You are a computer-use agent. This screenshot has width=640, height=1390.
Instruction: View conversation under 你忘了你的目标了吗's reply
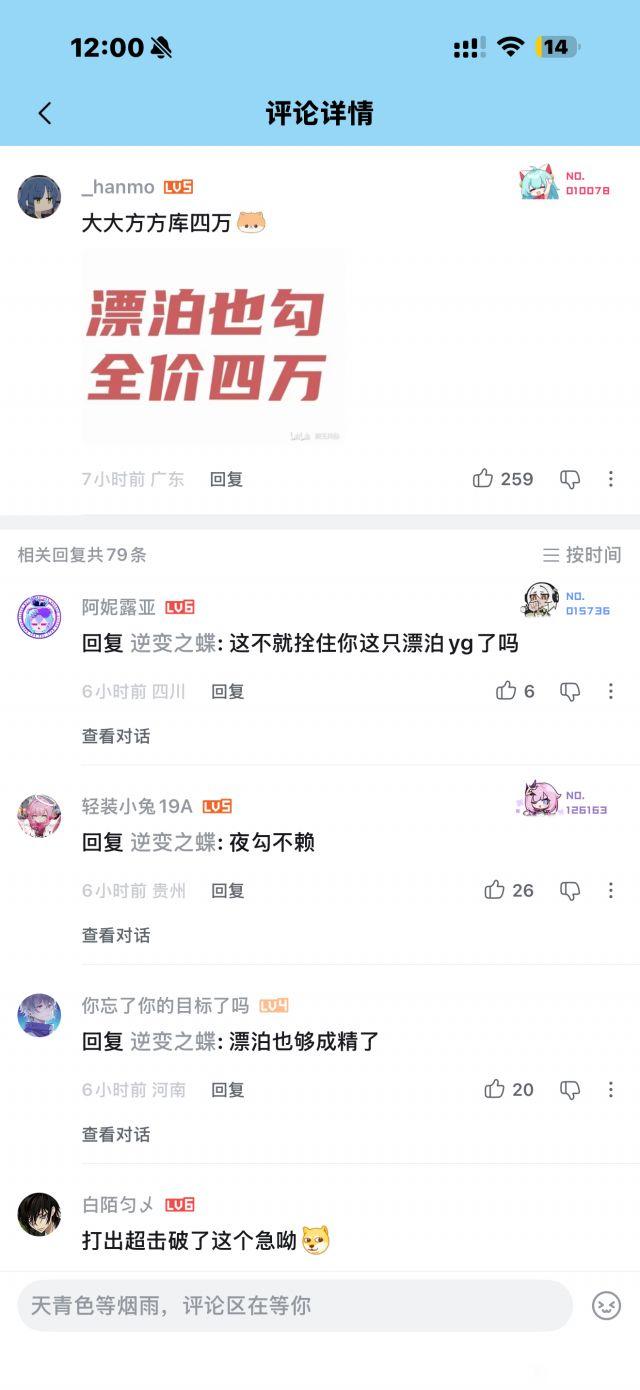116,1134
